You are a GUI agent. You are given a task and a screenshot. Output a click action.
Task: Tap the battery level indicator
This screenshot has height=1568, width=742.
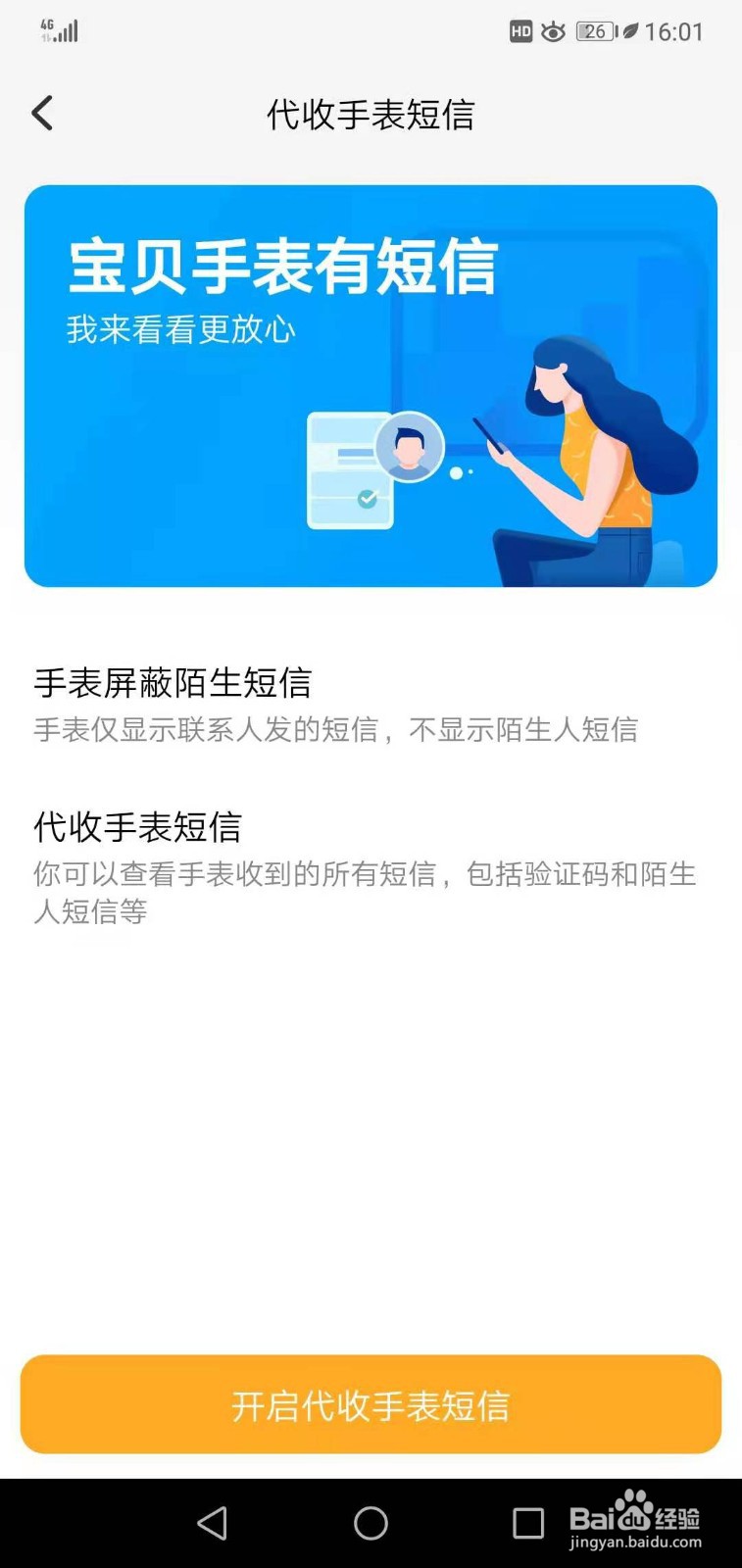point(594,32)
